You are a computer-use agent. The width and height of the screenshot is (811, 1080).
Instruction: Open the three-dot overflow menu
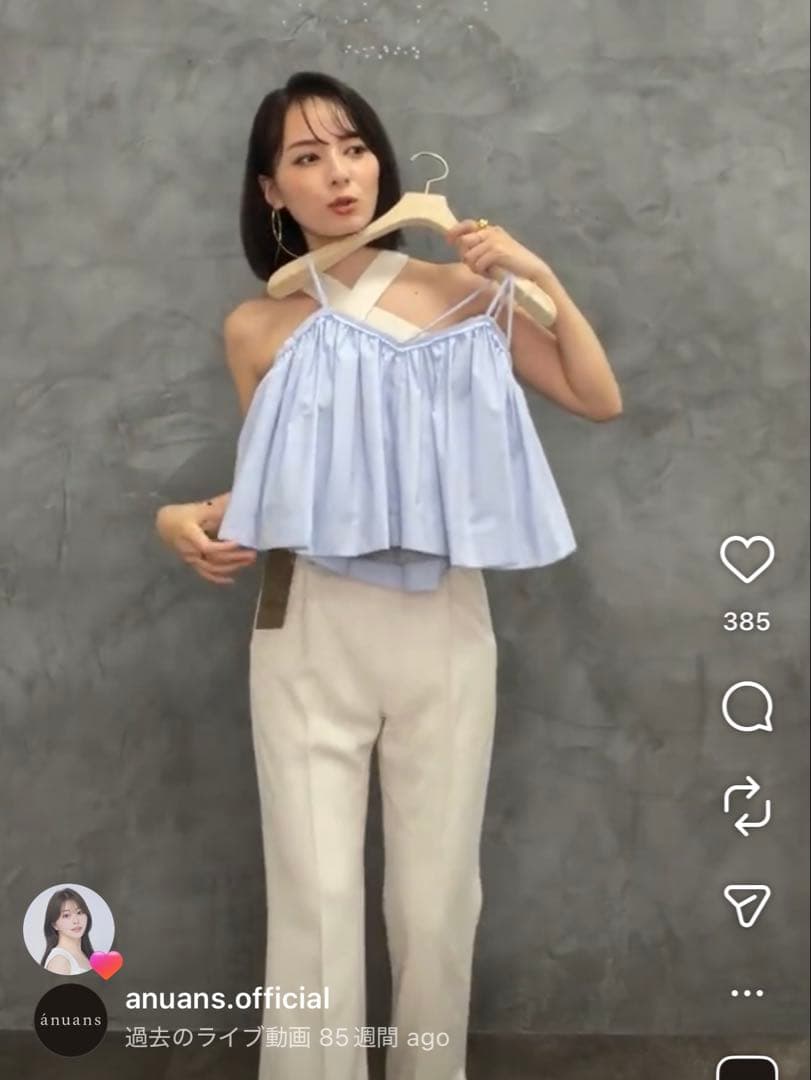coord(747,993)
